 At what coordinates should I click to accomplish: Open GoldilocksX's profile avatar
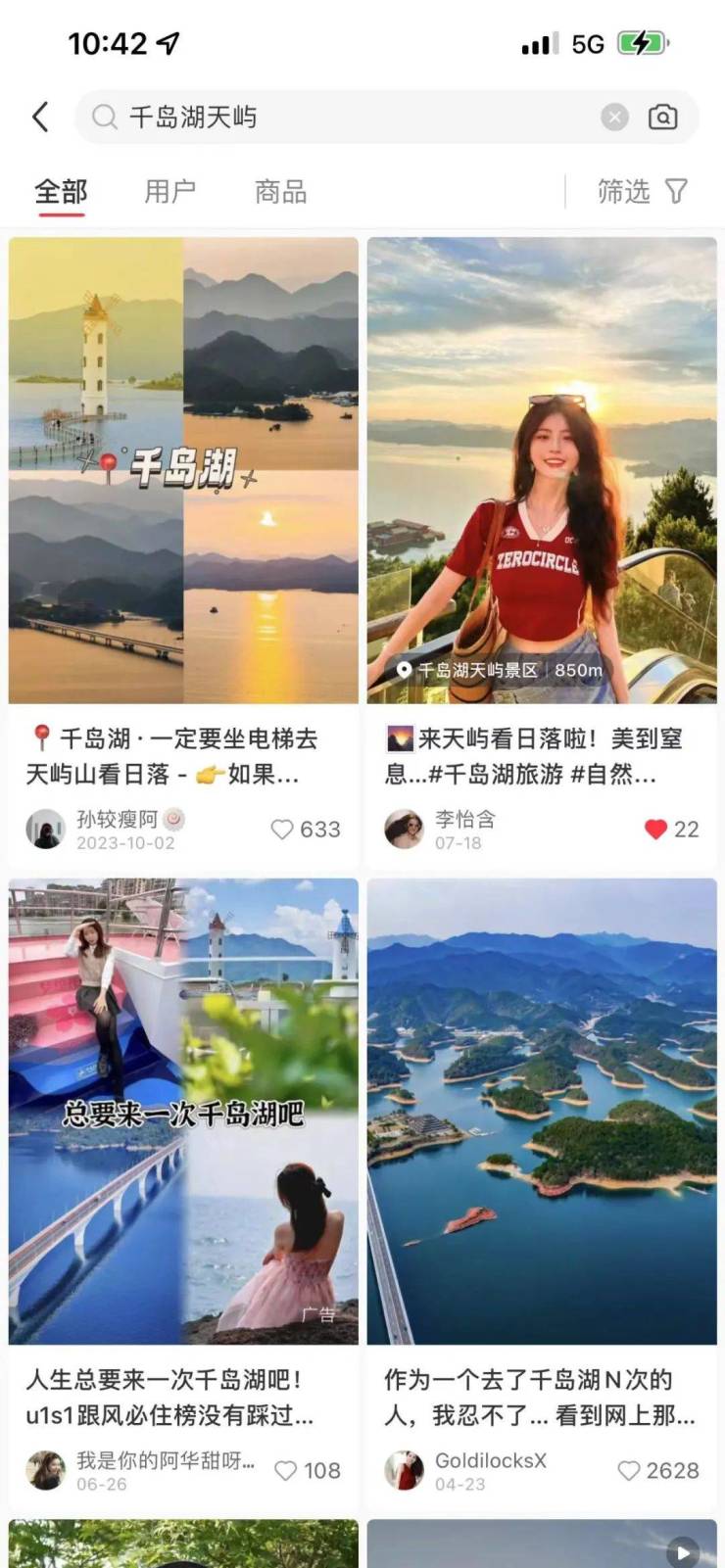[404, 1470]
